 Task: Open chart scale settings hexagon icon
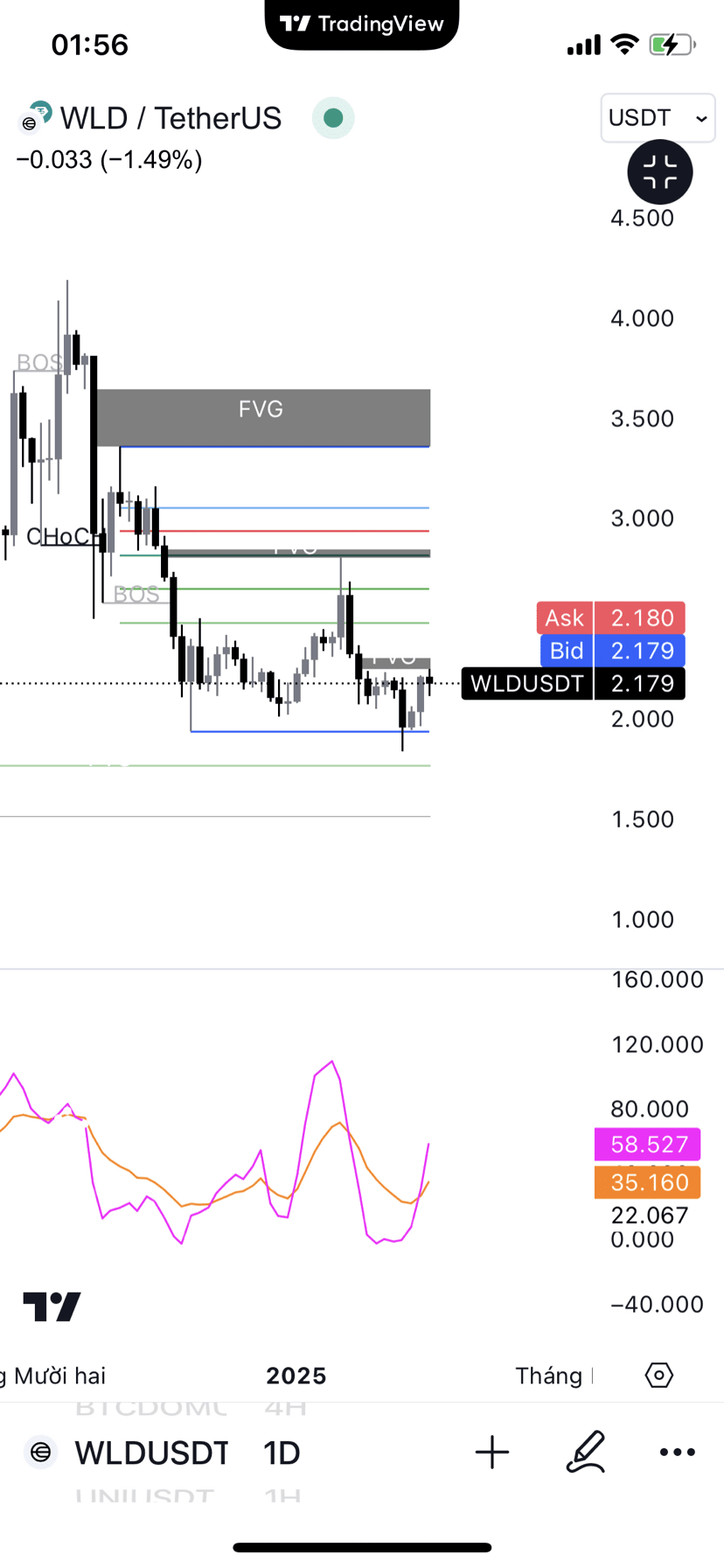tap(658, 1375)
